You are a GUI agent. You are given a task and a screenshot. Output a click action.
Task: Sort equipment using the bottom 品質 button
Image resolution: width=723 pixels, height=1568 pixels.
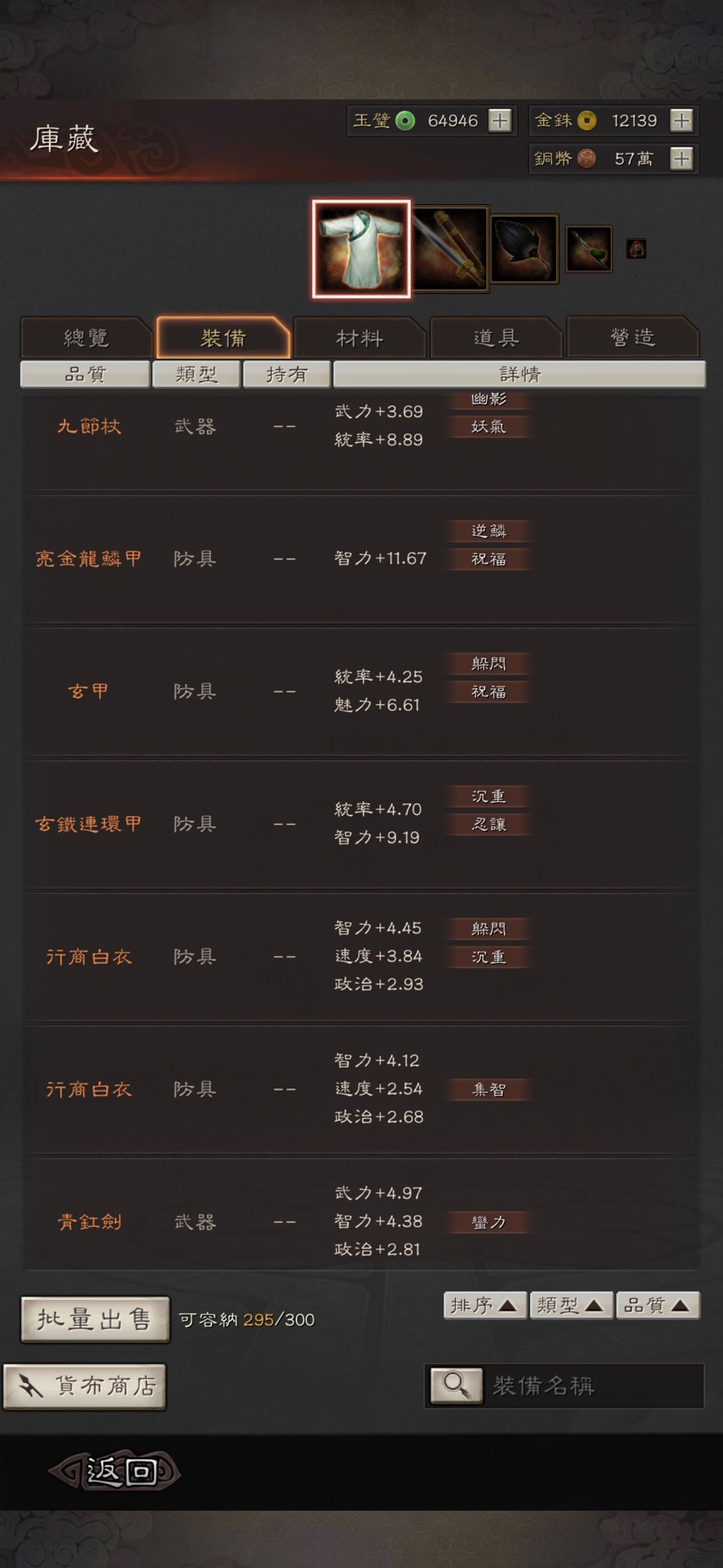tap(657, 1305)
